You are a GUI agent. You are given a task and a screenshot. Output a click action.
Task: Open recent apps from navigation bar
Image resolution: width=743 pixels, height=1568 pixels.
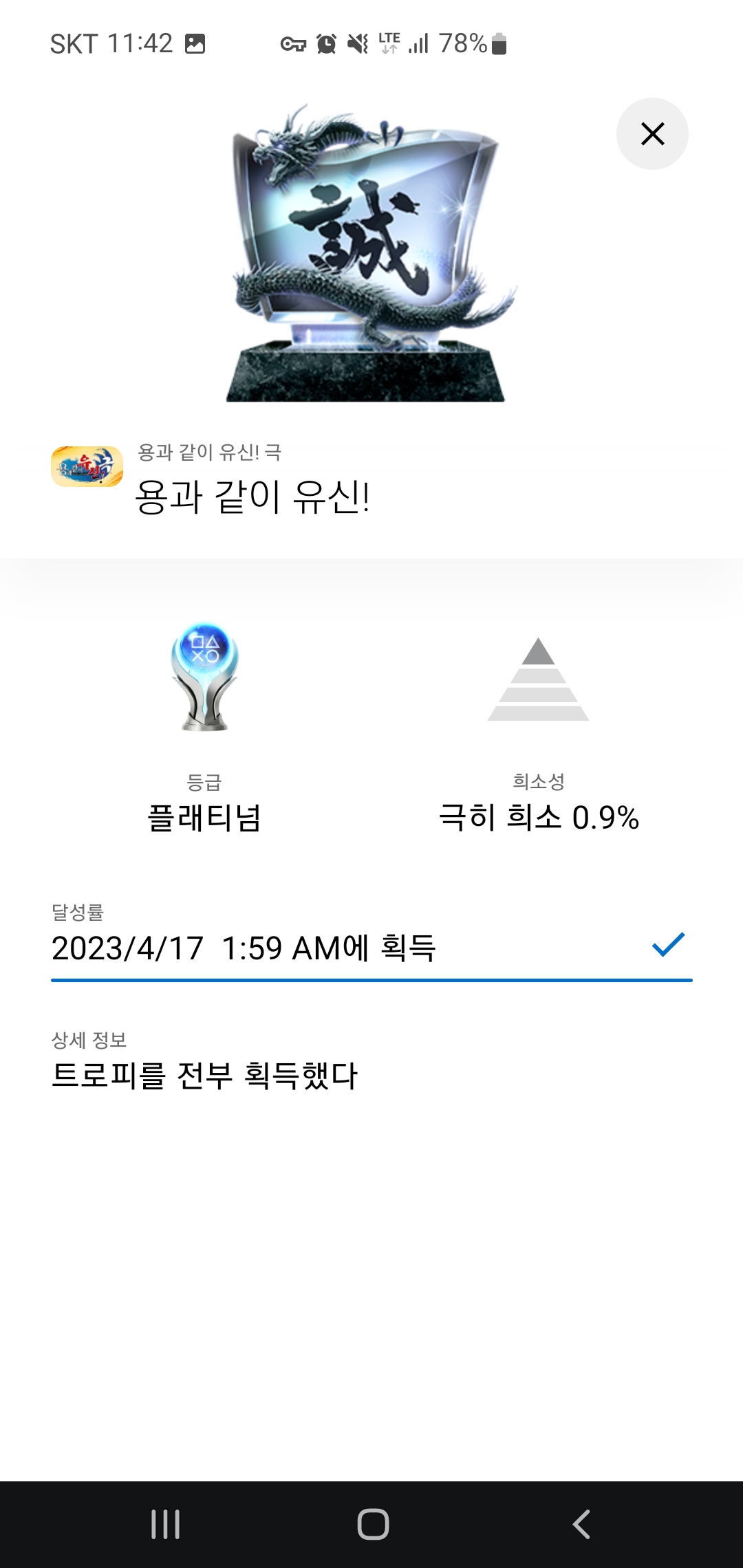(x=165, y=1524)
